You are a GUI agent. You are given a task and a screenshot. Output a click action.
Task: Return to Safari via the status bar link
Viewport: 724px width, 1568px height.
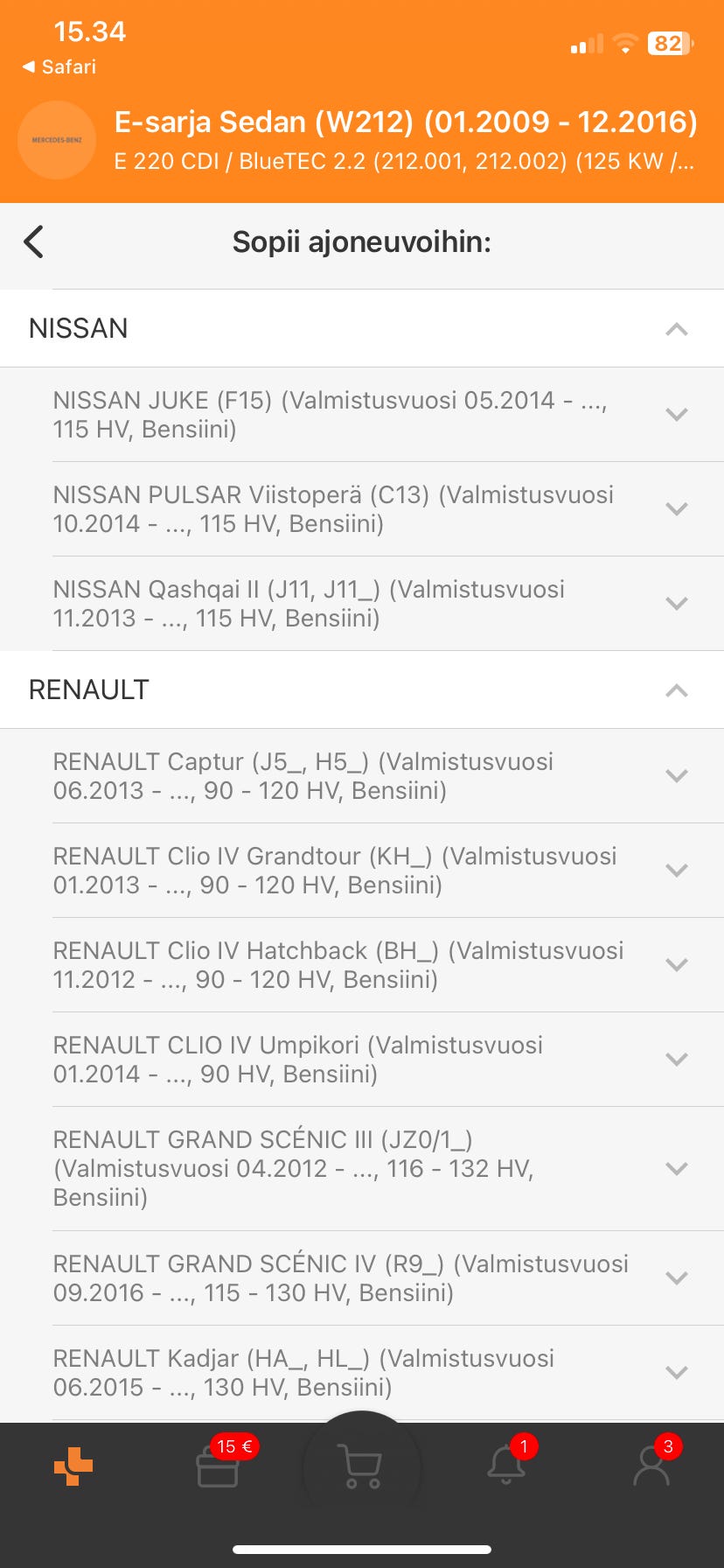(59, 67)
